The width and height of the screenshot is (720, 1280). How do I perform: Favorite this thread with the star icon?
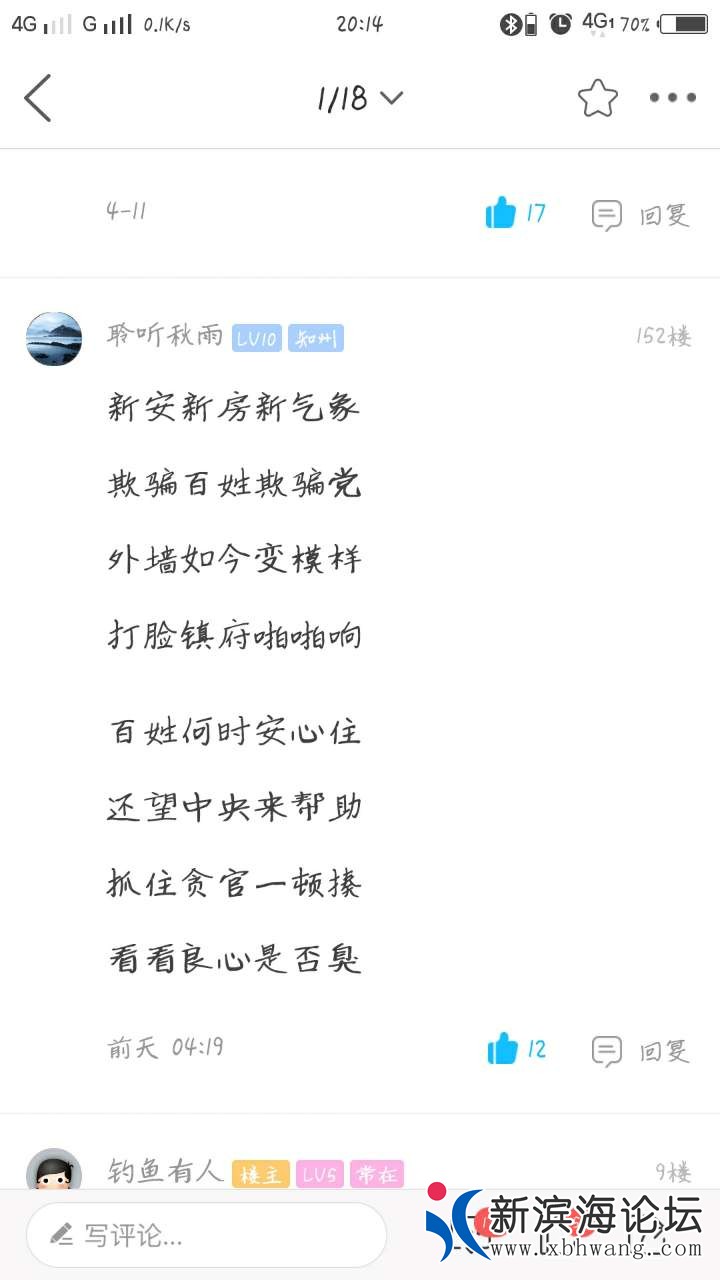(x=597, y=98)
